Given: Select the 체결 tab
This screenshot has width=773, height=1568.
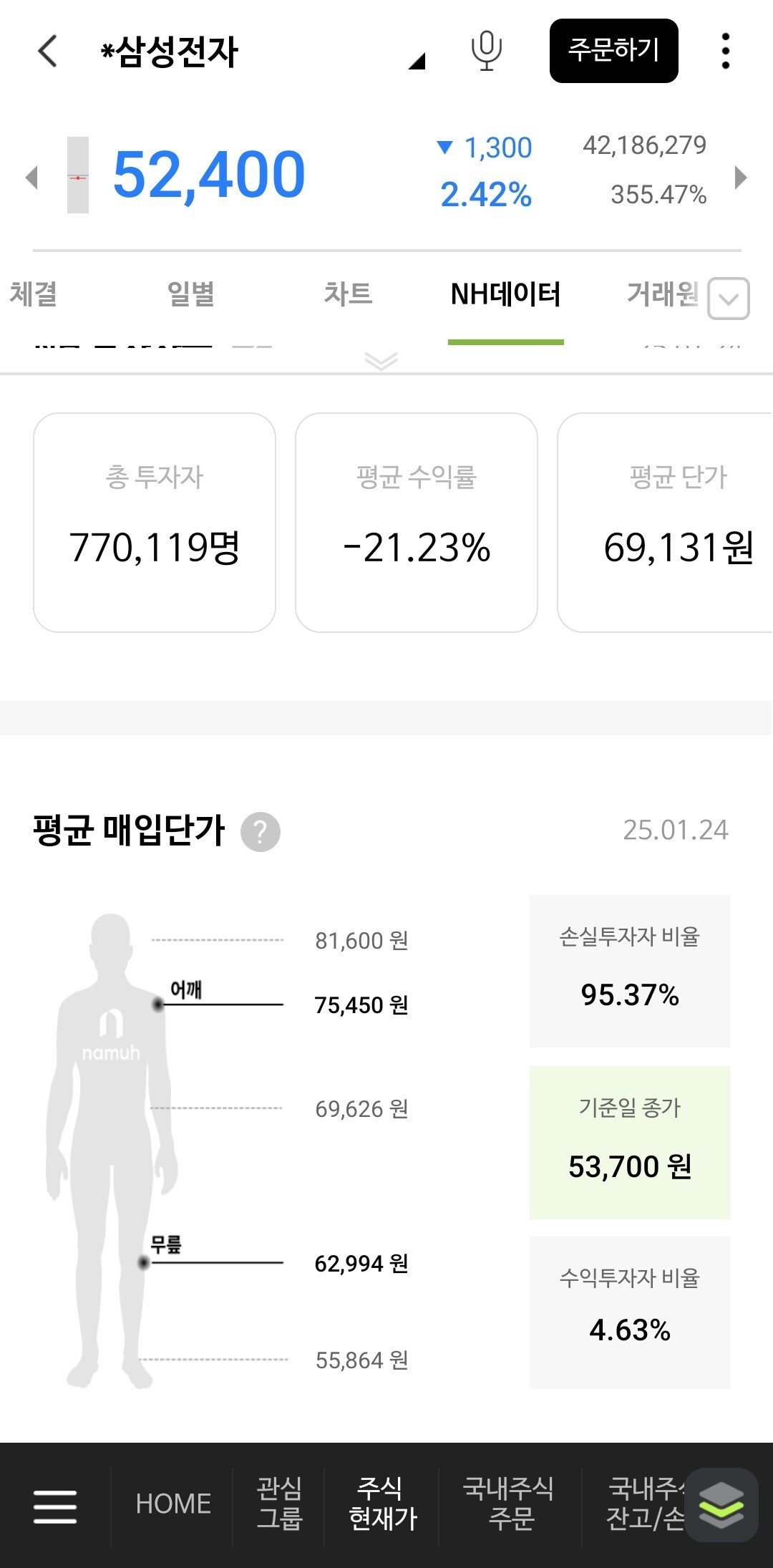Looking at the screenshot, I should [x=34, y=294].
